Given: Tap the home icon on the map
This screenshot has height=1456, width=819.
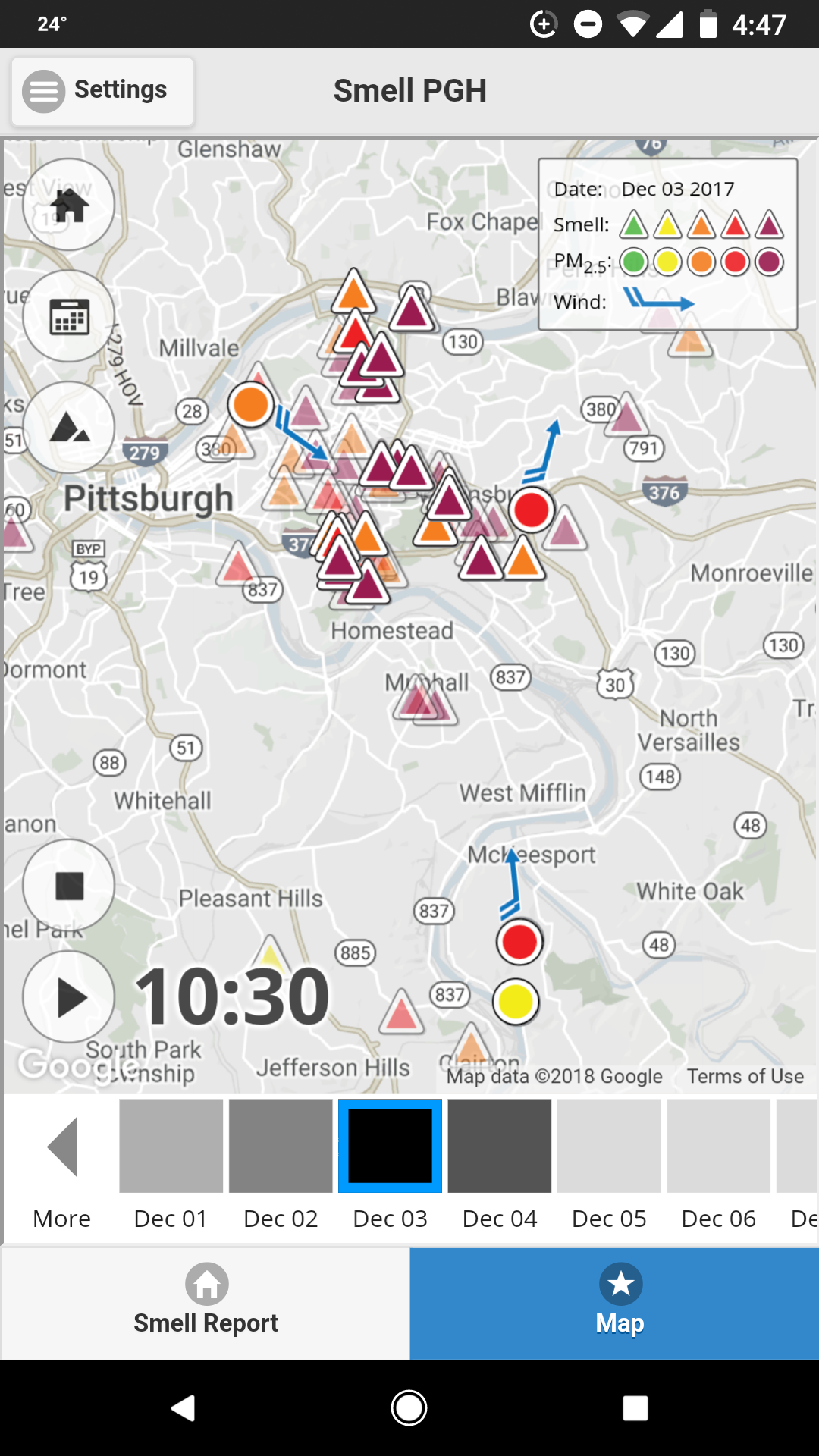Looking at the screenshot, I should pyautogui.click(x=69, y=205).
